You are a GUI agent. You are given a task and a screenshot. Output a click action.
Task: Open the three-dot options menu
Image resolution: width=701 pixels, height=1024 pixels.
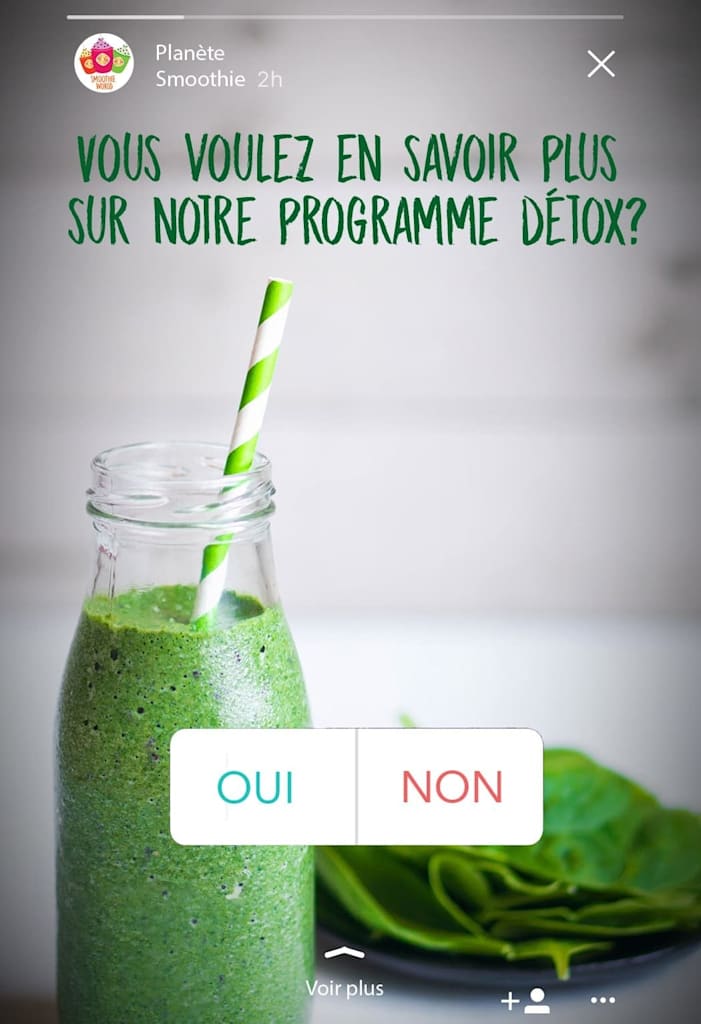coord(603,1000)
